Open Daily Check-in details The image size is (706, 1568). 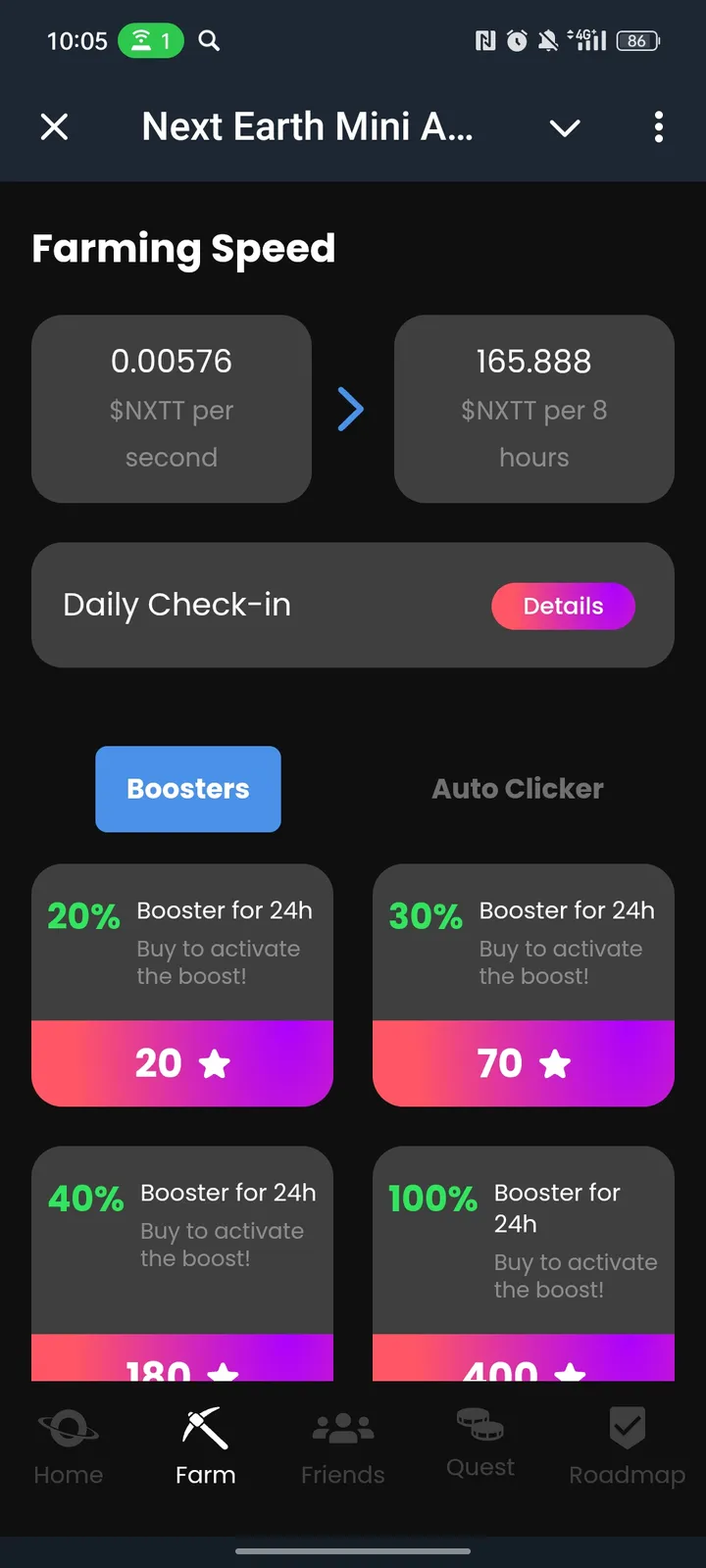pos(563,606)
